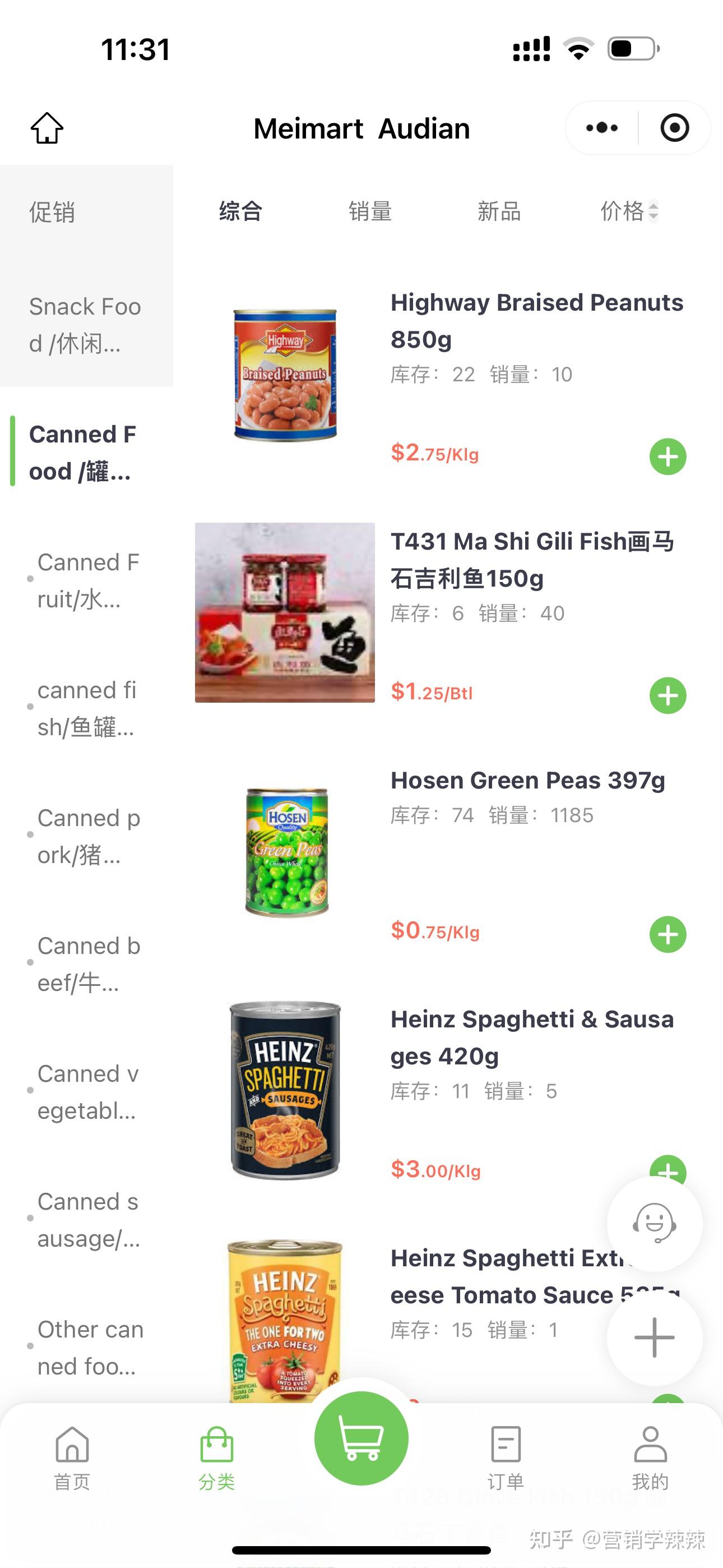Switch to the 订单 orders tab
The width and height of the screenshot is (723, 1568).
pos(506,1457)
